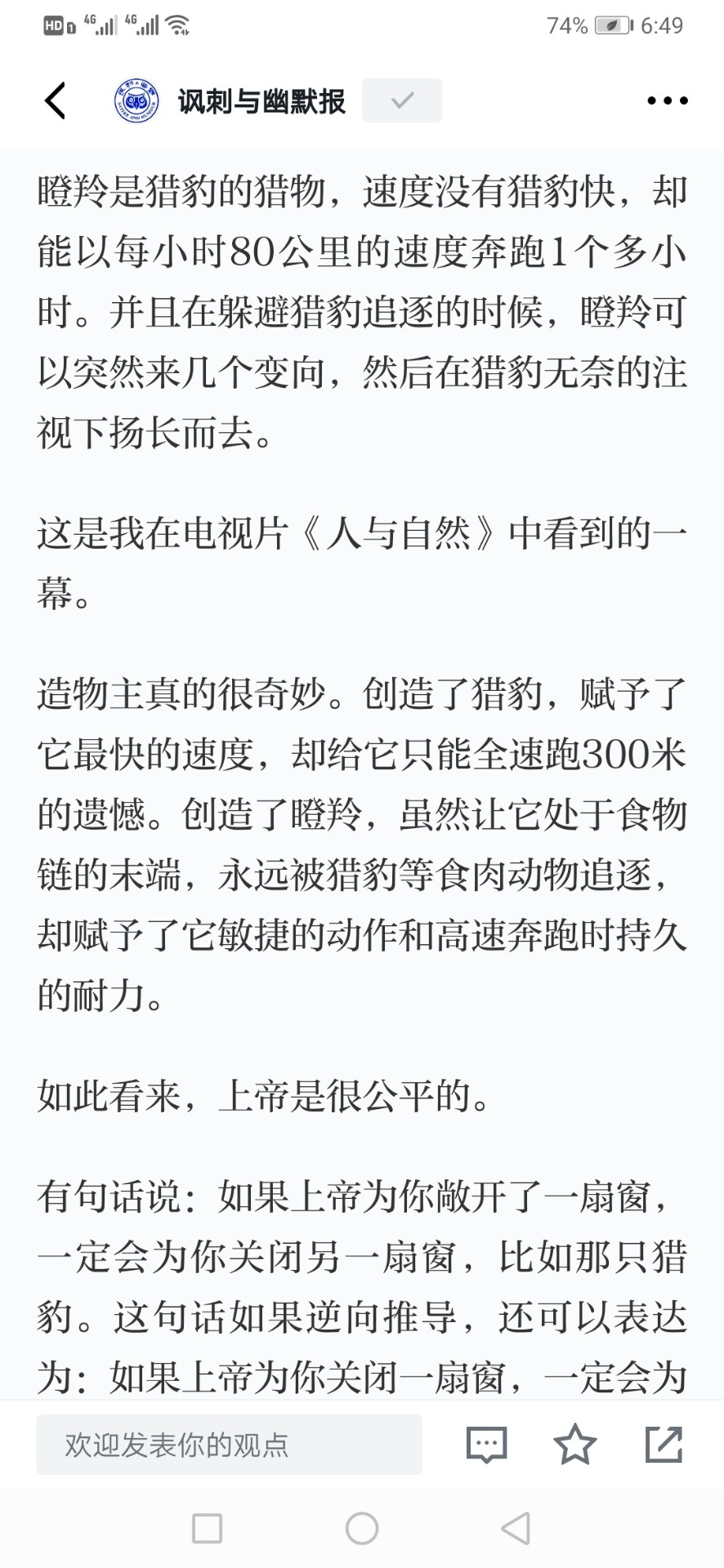This screenshot has width=724, height=1568.
Task: Go back using the top-left arrow
Action: coord(55,100)
